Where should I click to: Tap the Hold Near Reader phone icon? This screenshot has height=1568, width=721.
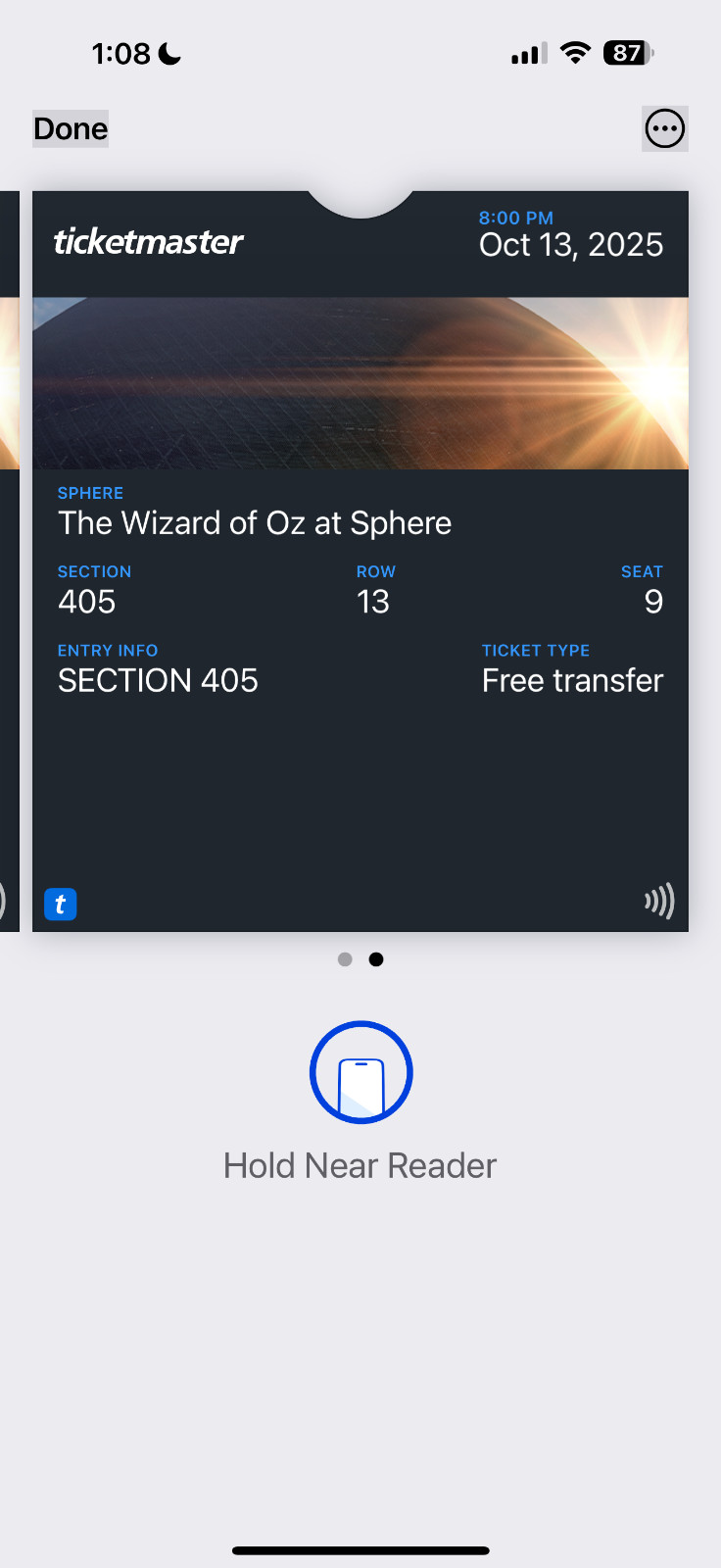pyautogui.click(x=360, y=1071)
